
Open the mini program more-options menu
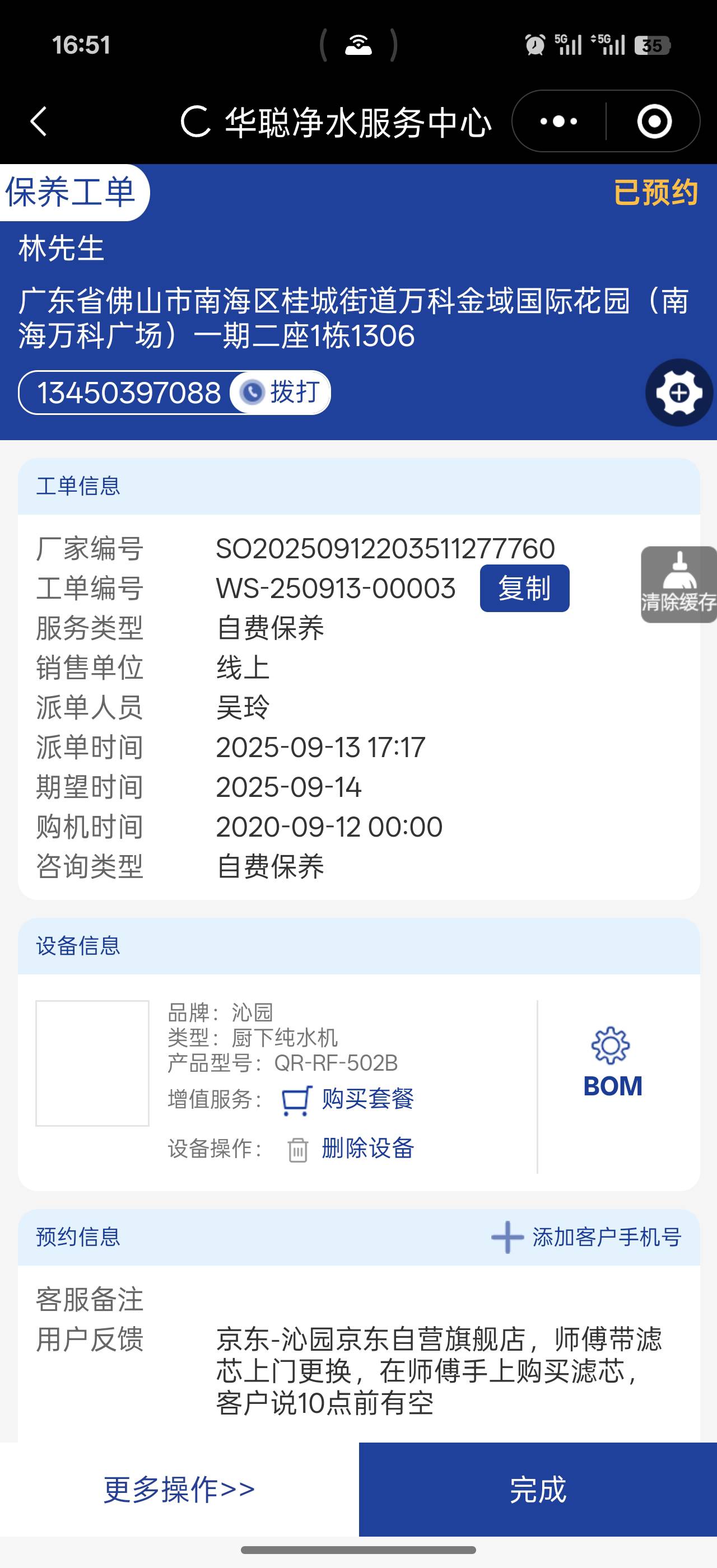coord(558,121)
